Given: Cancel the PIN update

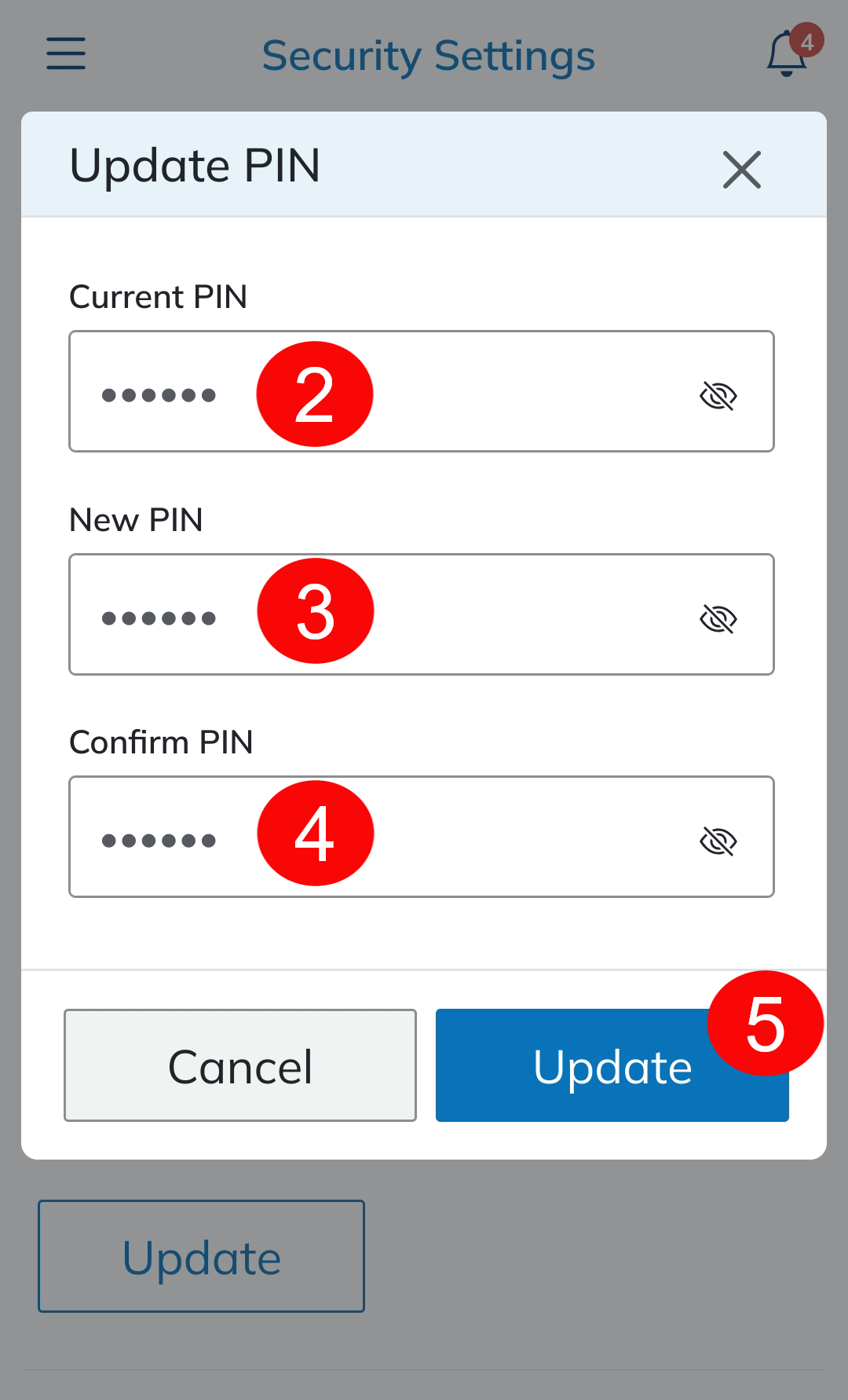Looking at the screenshot, I should 240,1065.
